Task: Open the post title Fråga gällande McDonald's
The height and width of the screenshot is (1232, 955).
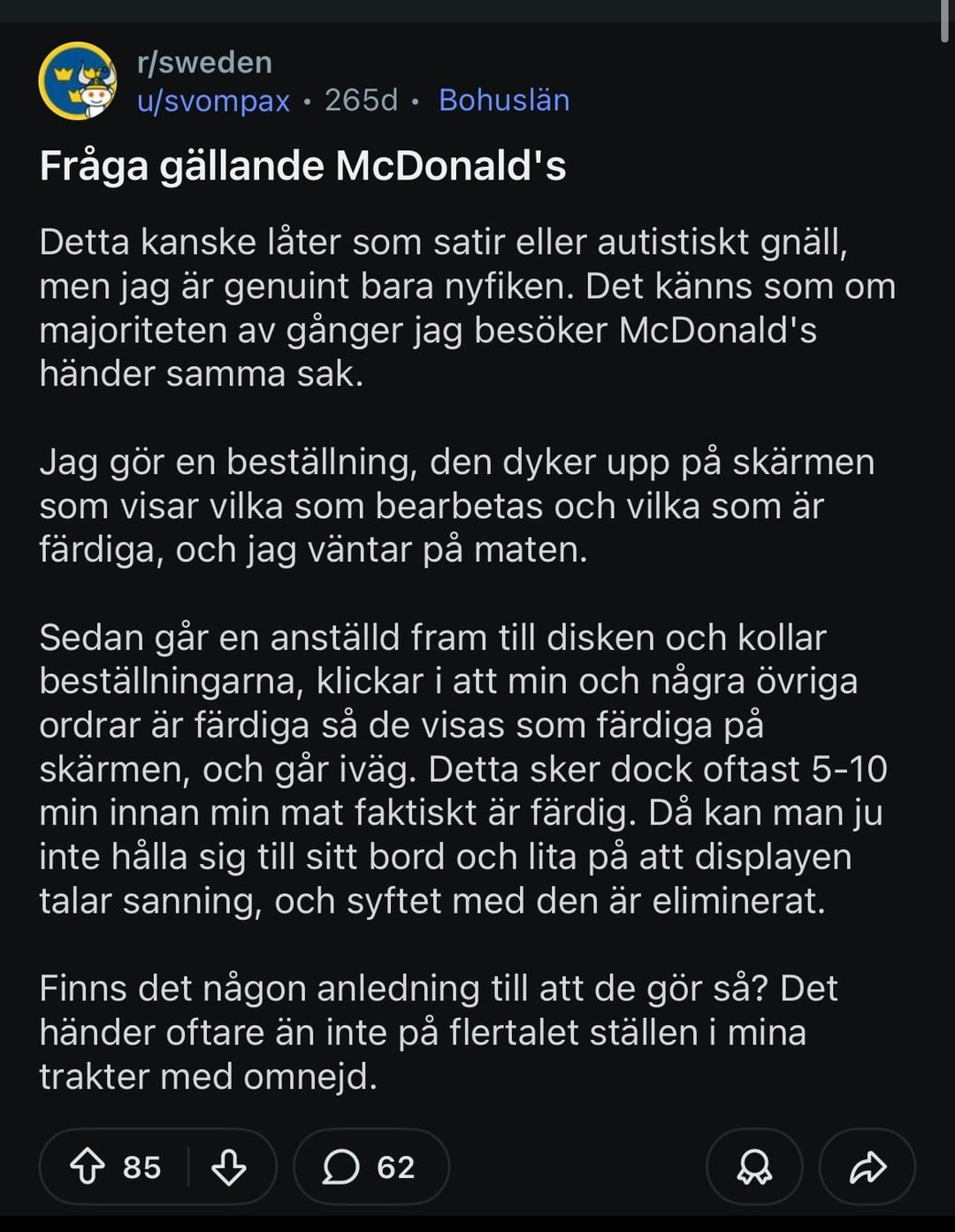Action: (x=302, y=166)
